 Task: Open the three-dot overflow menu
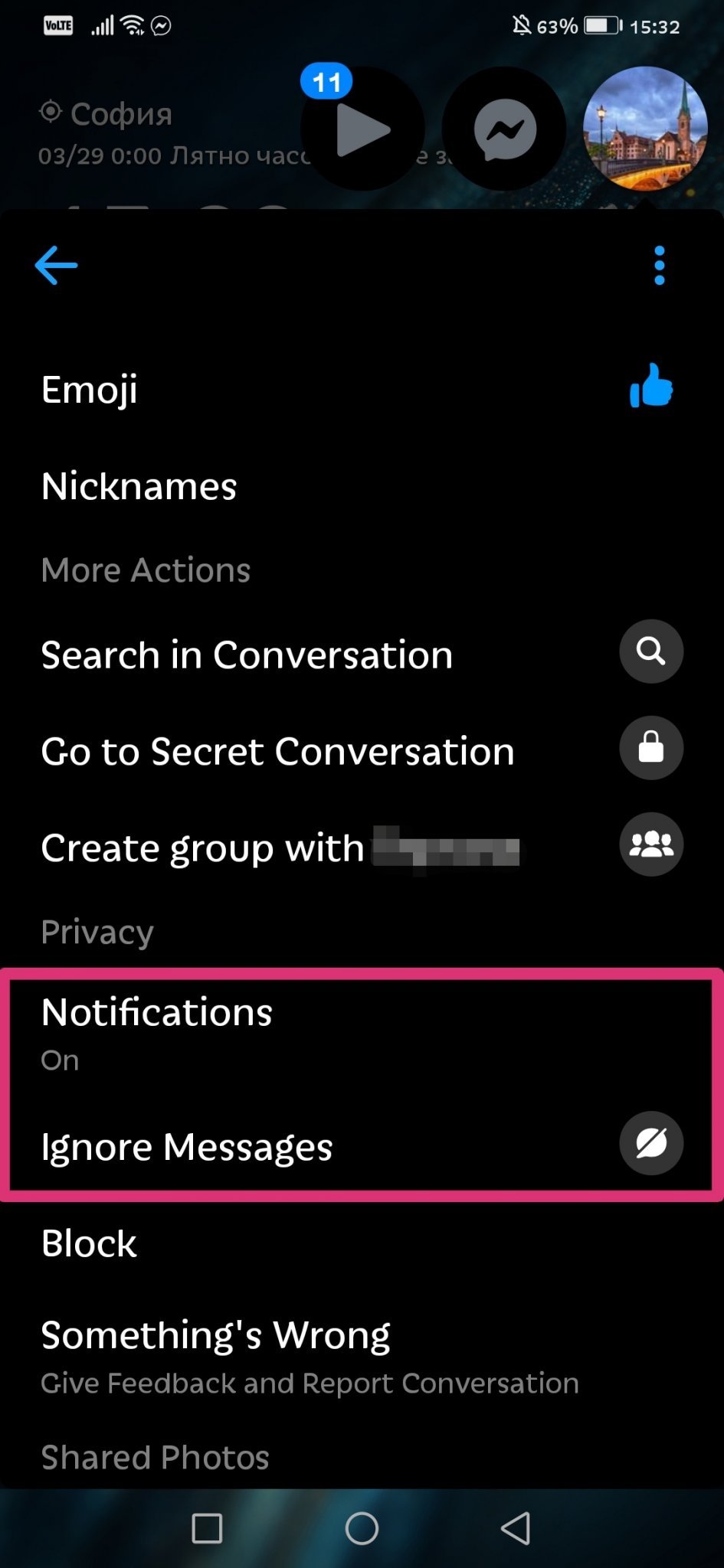(x=659, y=266)
